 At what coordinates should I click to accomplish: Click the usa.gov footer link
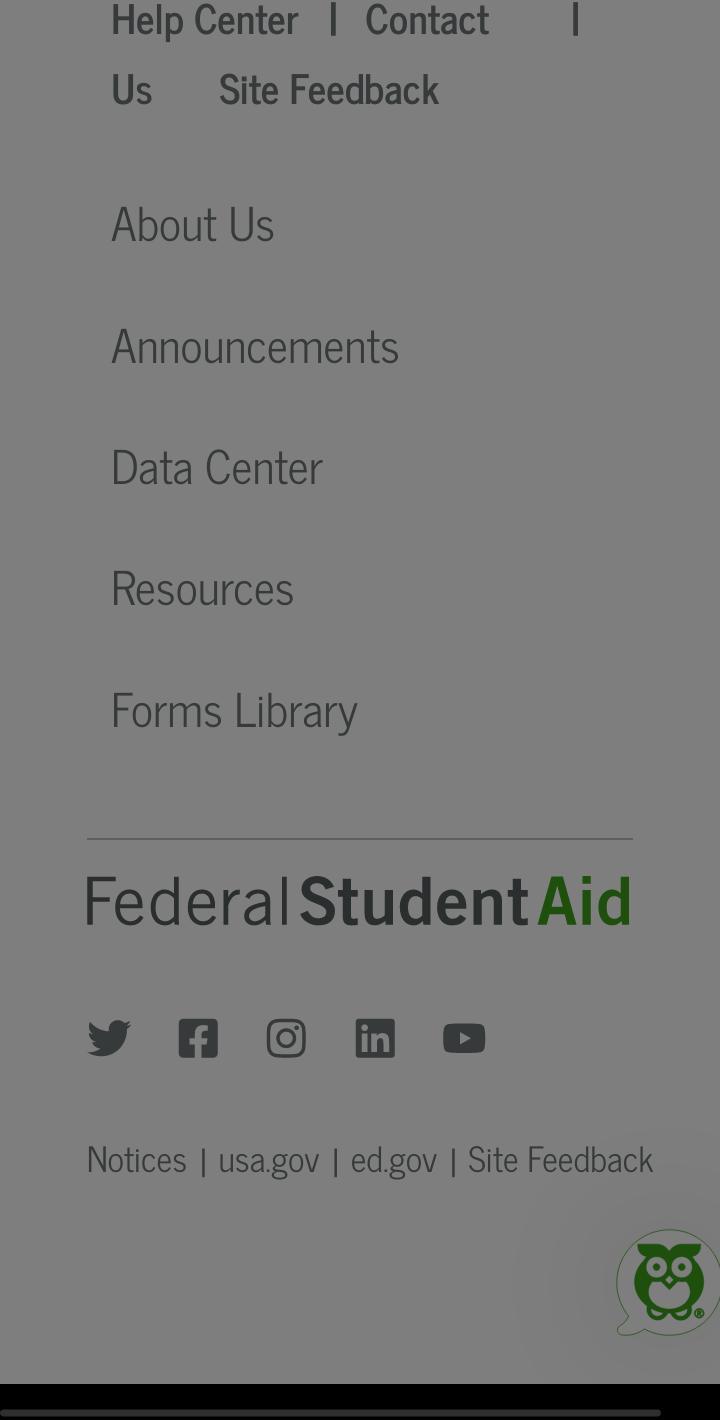click(x=268, y=1159)
